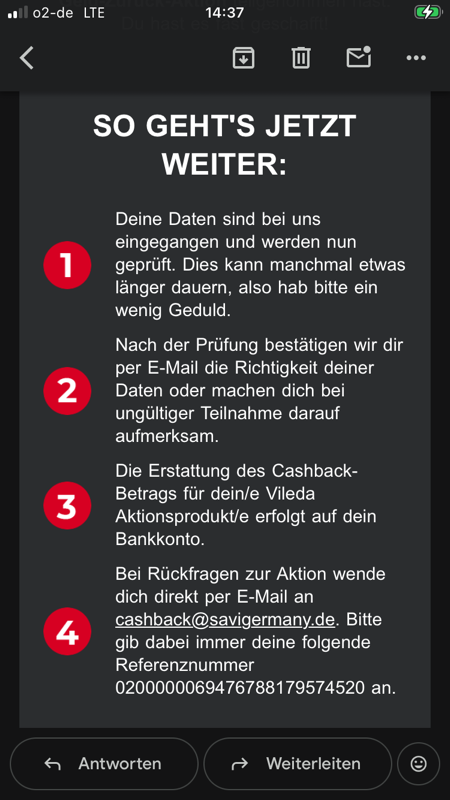Forward the email with Weiterleiten
Image resolution: width=450 pixels, height=800 pixels.
pyautogui.click(x=297, y=764)
